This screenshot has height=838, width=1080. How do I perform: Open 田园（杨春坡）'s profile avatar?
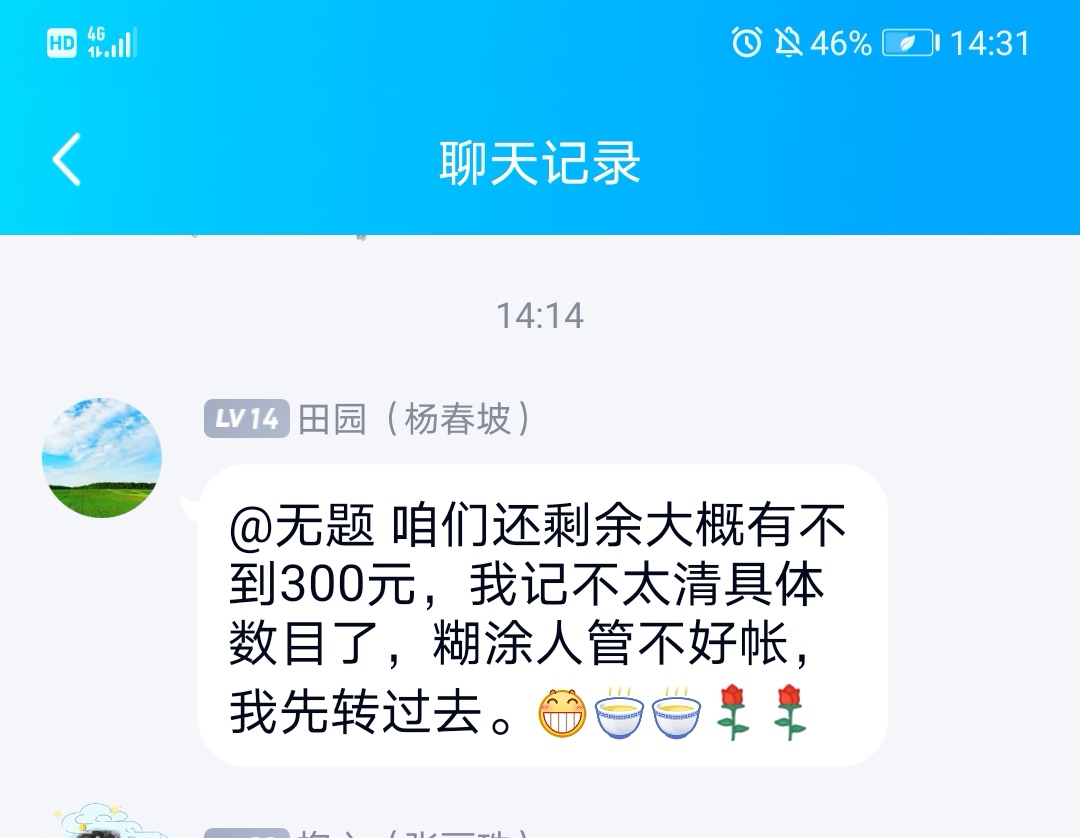(x=102, y=458)
